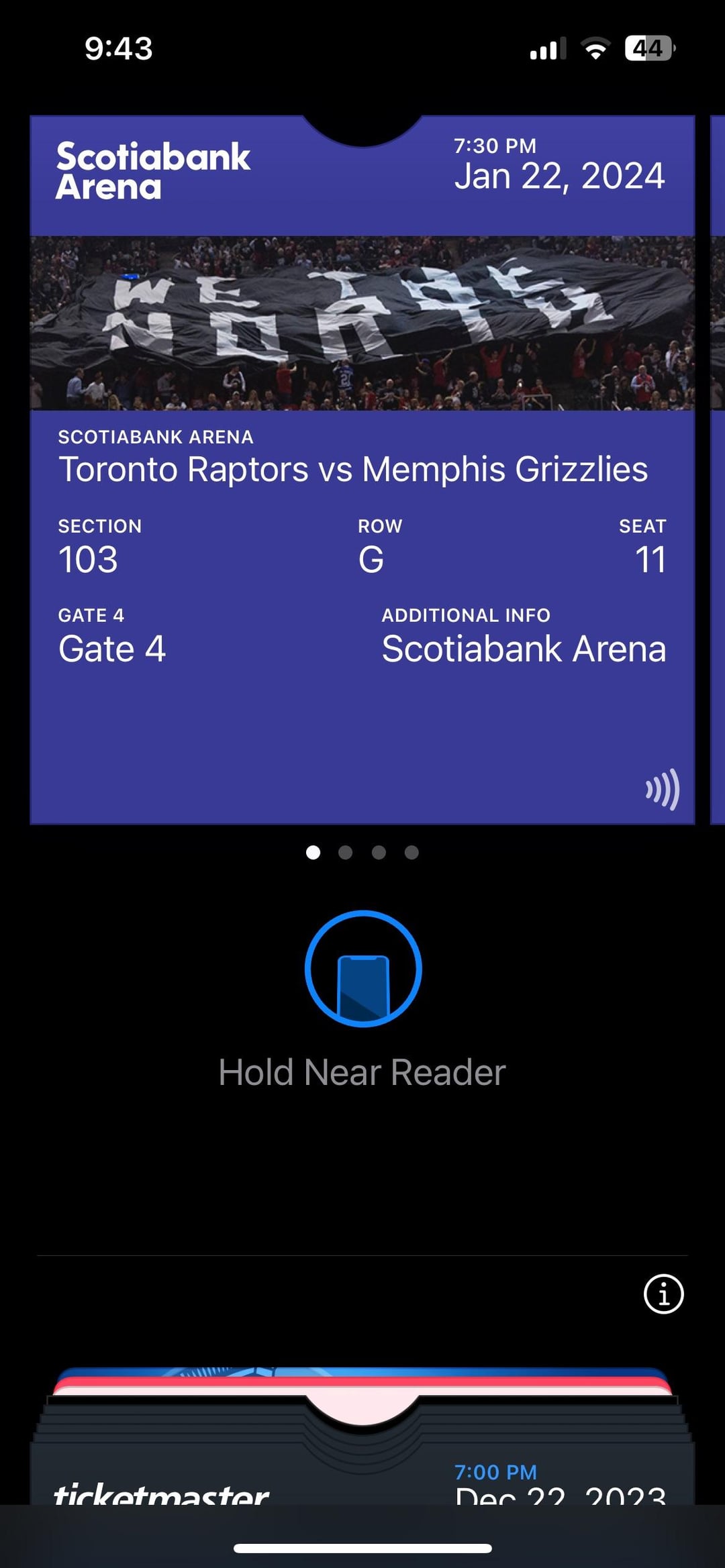This screenshot has width=725, height=1568.
Task: Open the Raptors vs Grizzlies ticket
Action: click(362, 470)
